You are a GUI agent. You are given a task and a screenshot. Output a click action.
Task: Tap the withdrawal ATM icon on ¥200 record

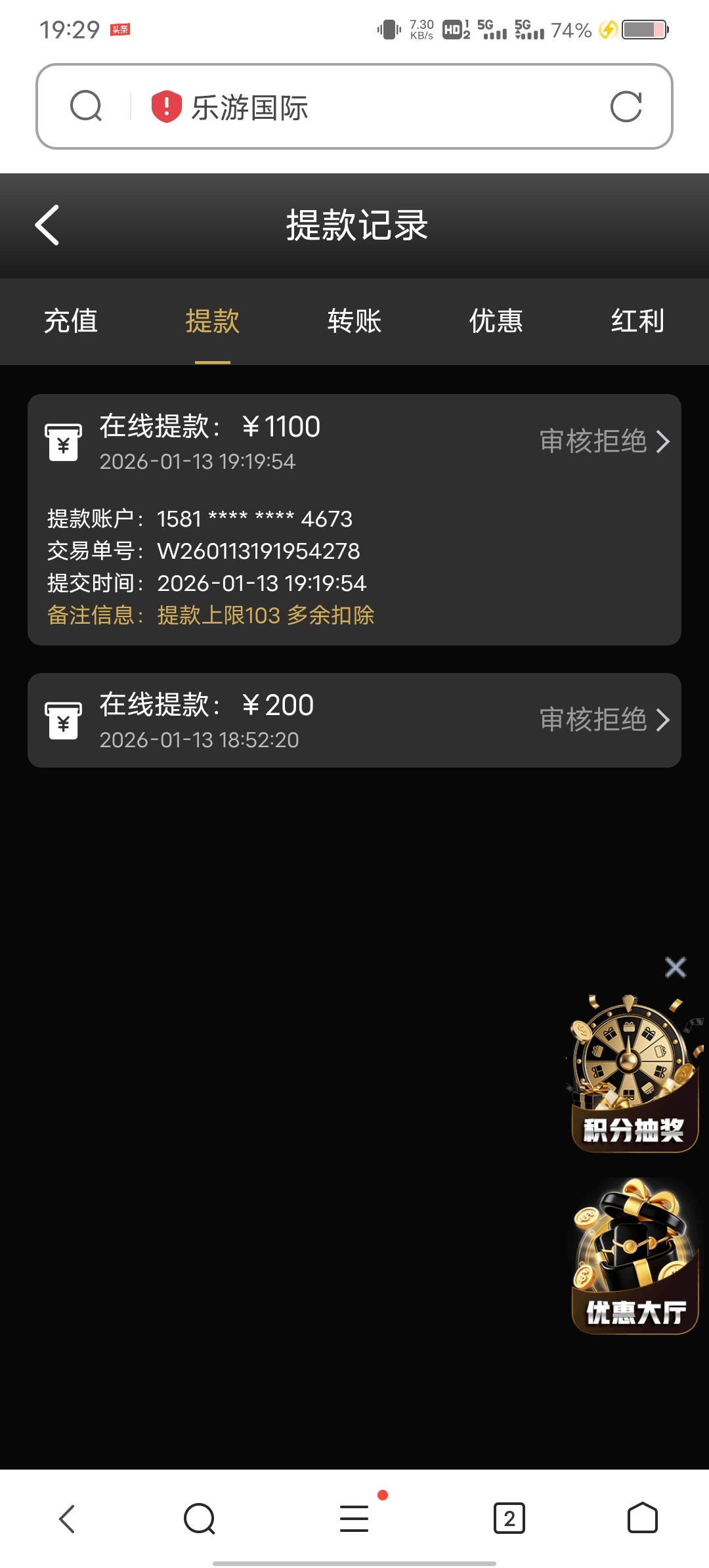[x=64, y=720]
